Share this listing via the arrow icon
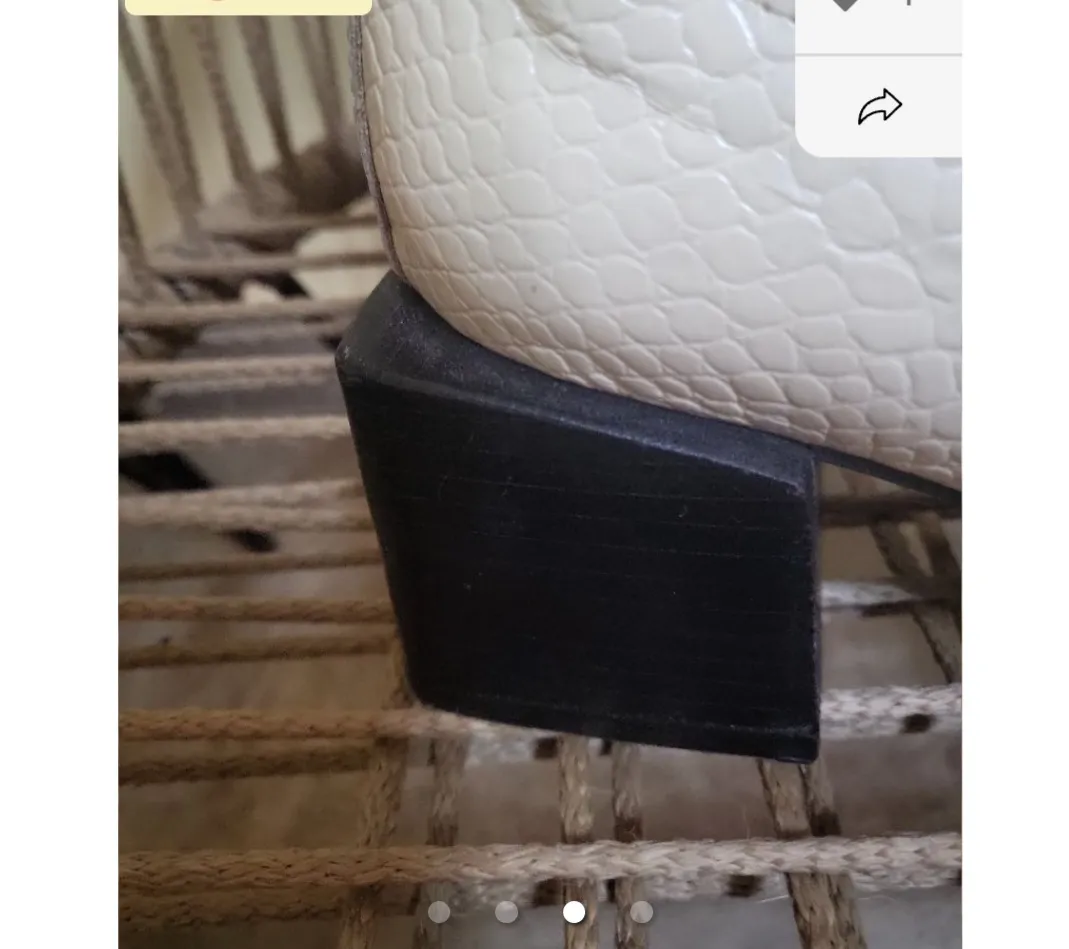Image resolution: width=1069 pixels, height=949 pixels. pyautogui.click(x=879, y=107)
